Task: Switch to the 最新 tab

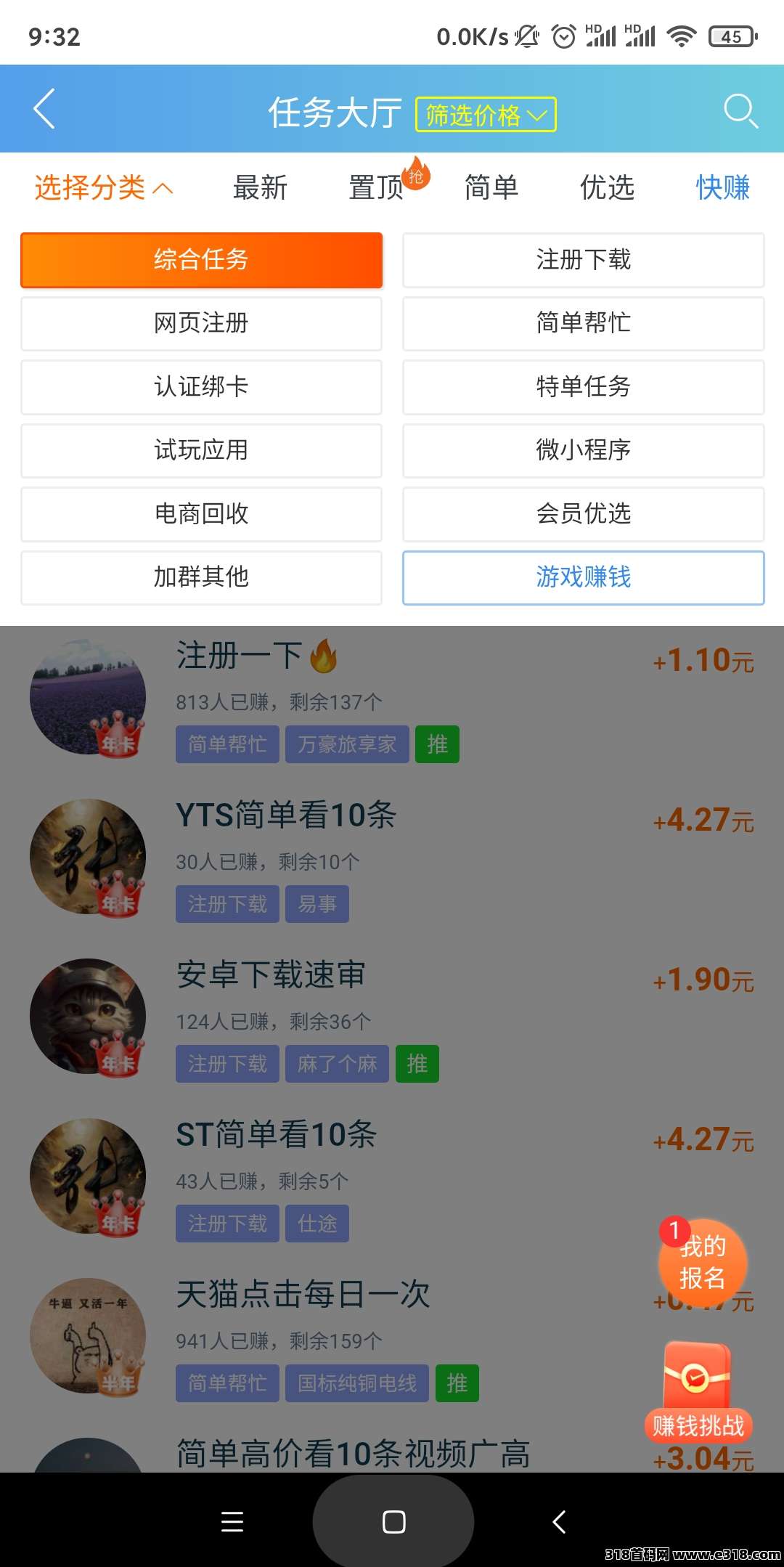Action: 260,188
